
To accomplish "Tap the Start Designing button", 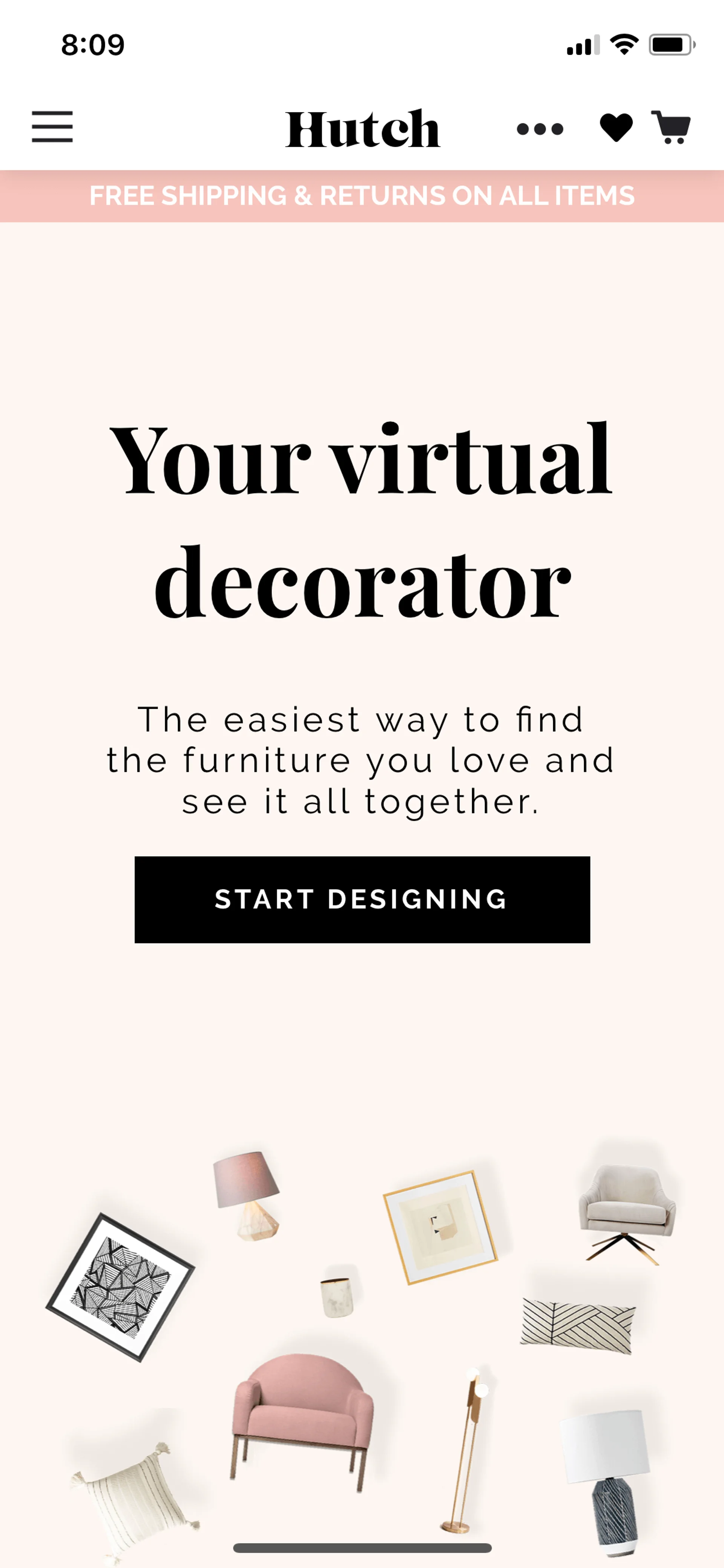I will (x=362, y=900).
